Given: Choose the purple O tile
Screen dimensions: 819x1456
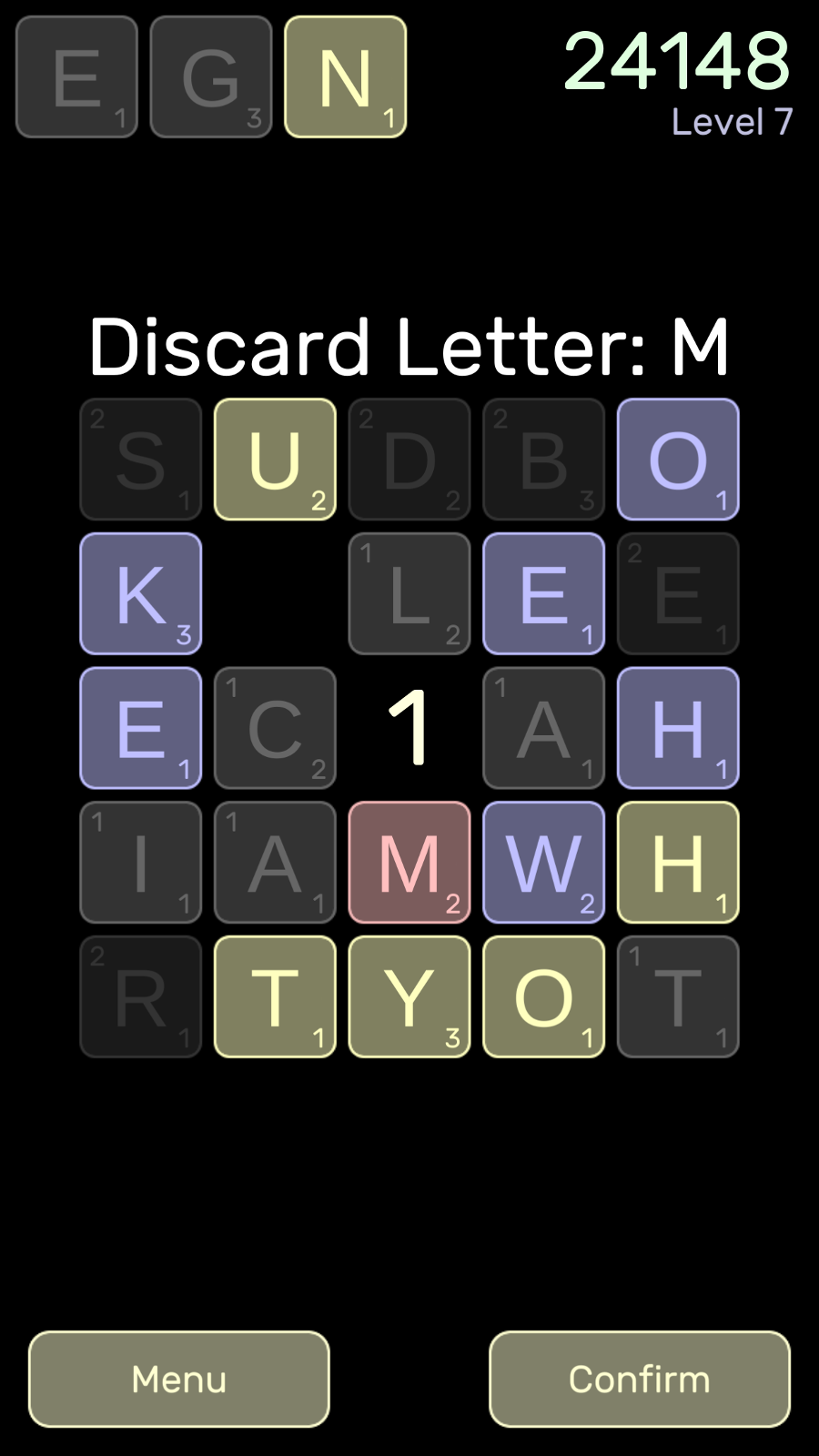Looking at the screenshot, I should 678,460.
